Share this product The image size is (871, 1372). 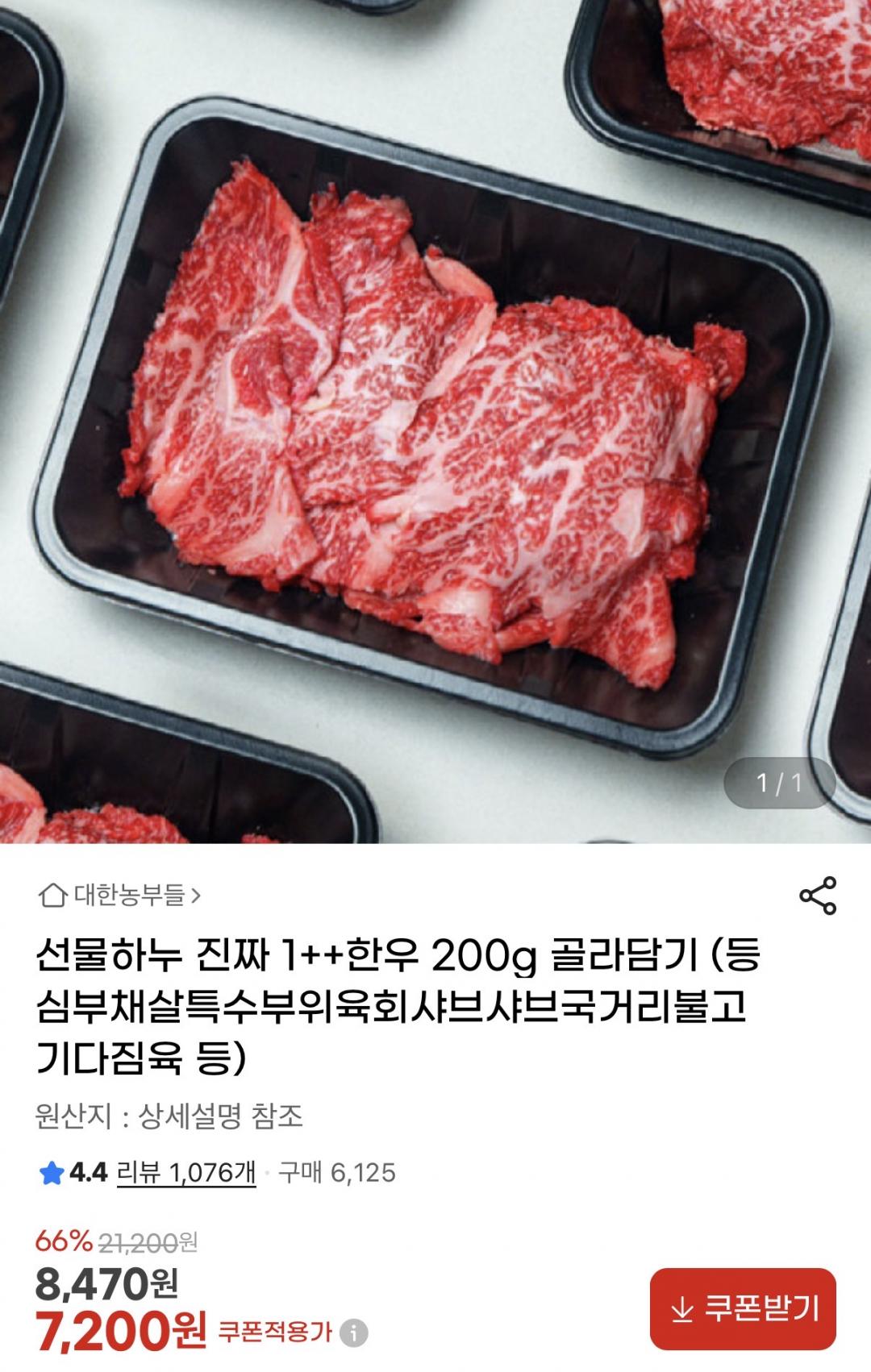(x=817, y=896)
